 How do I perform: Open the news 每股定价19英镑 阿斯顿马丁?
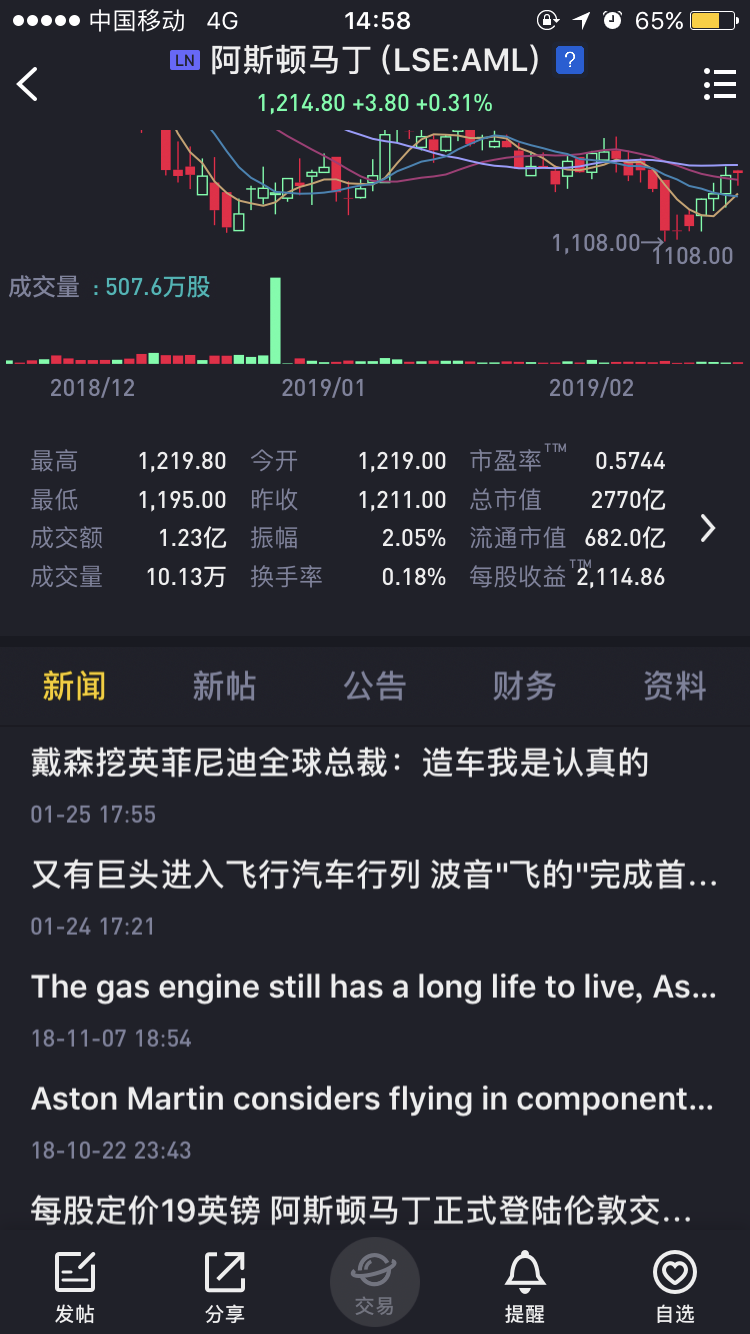(x=375, y=1211)
